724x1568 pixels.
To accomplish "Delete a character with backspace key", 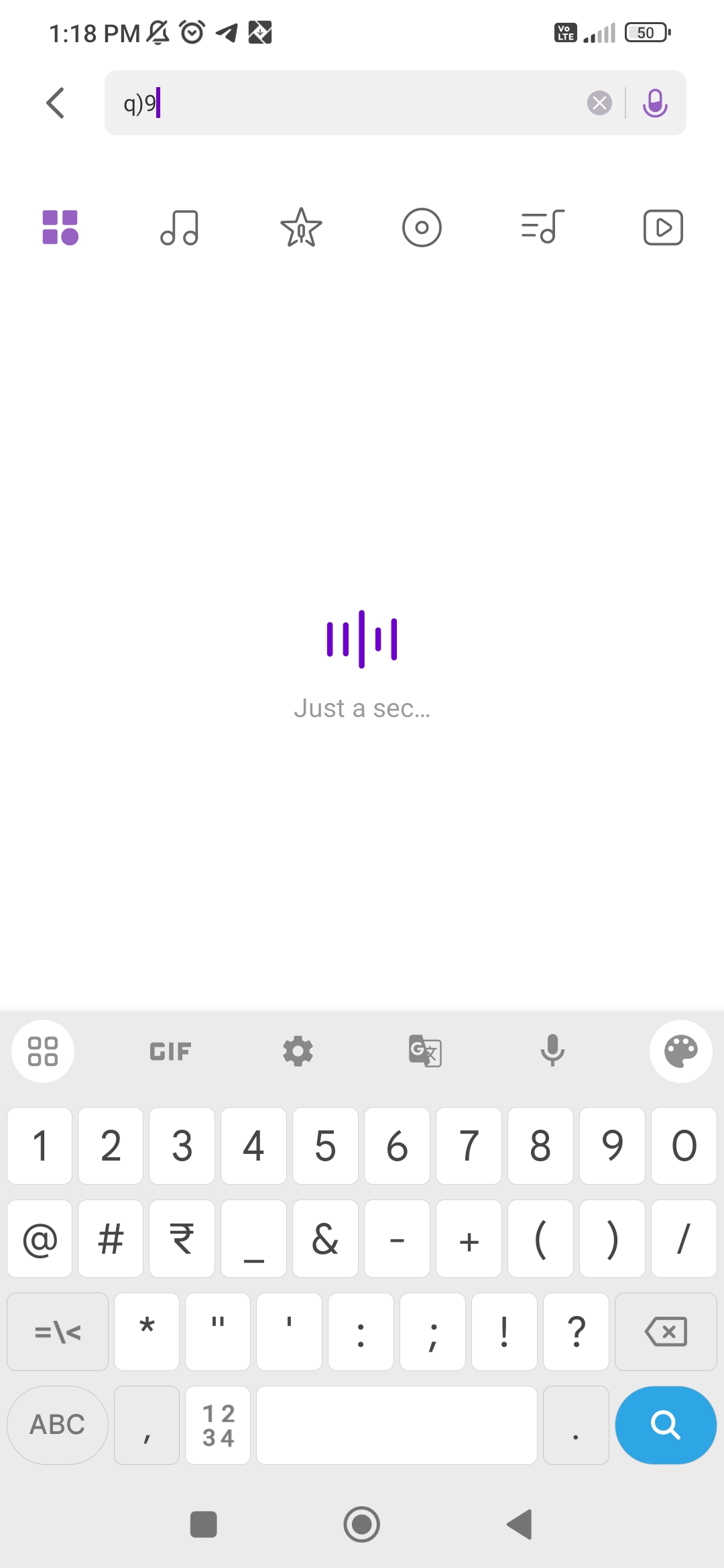I will pos(666,1331).
